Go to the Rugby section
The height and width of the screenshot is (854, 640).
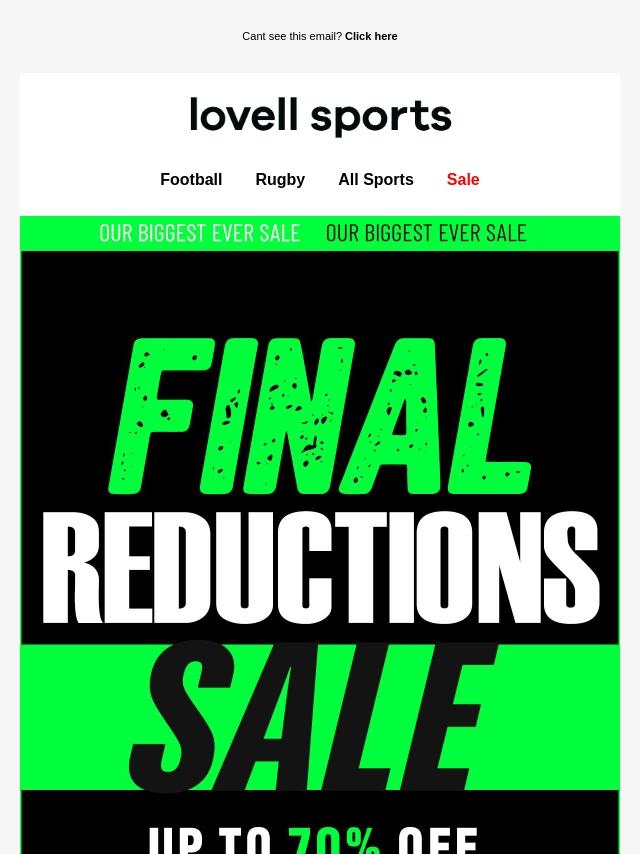tap(280, 180)
